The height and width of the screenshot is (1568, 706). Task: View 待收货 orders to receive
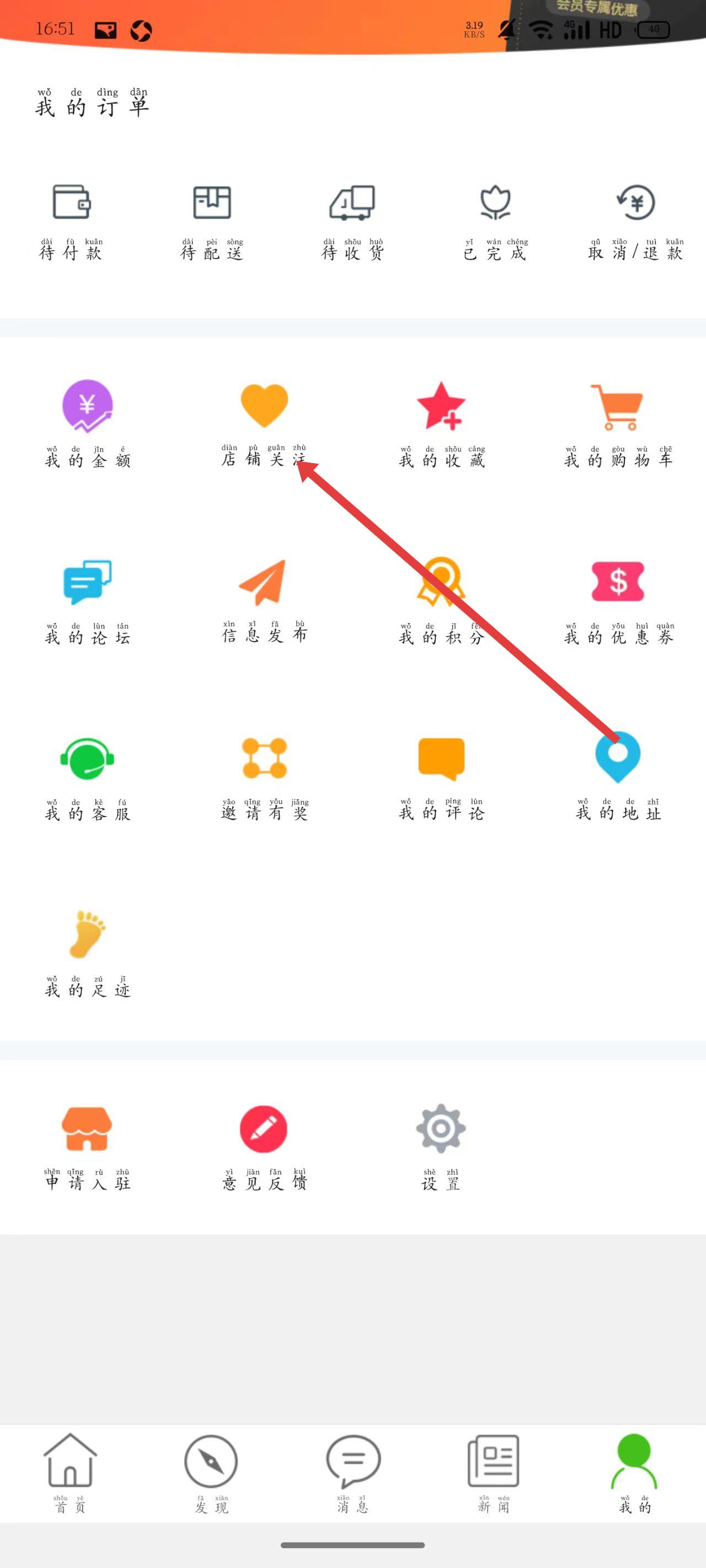[x=352, y=219]
